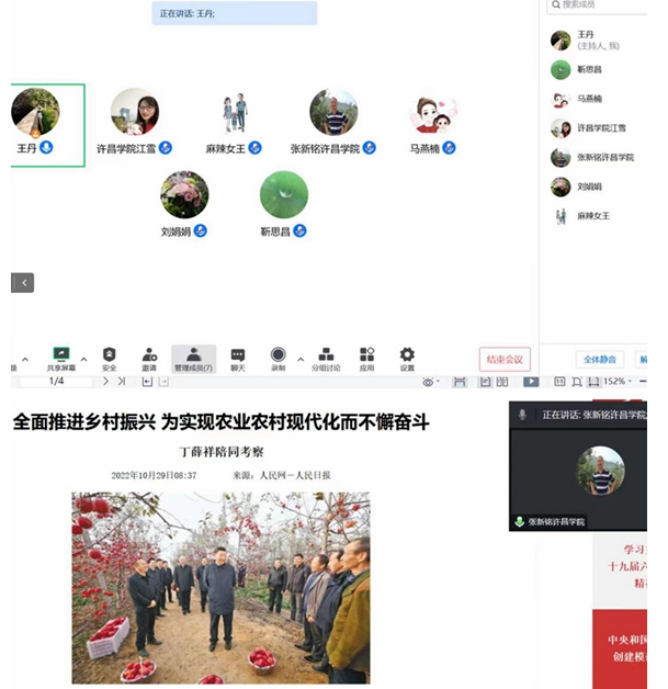Screen dimensions: 668x689
Task: Tap the video tile of 麻辣女王
Action: coord(234,114)
